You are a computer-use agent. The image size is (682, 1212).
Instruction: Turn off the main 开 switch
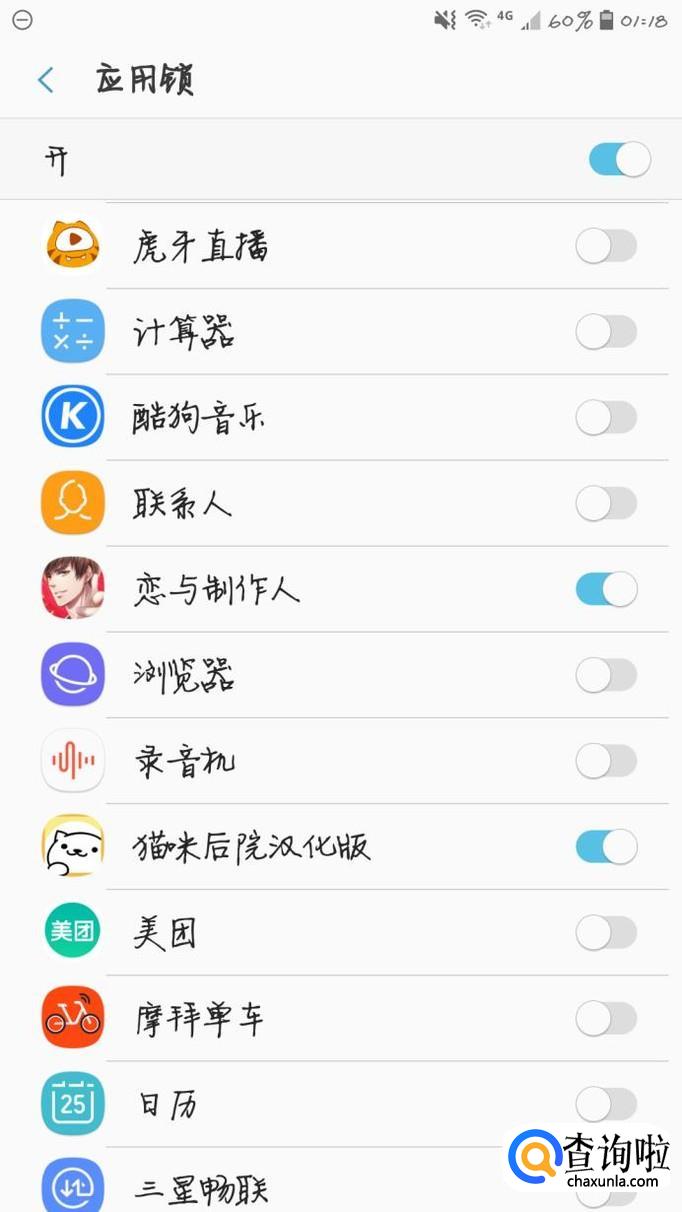pyautogui.click(x=619, y=159)
